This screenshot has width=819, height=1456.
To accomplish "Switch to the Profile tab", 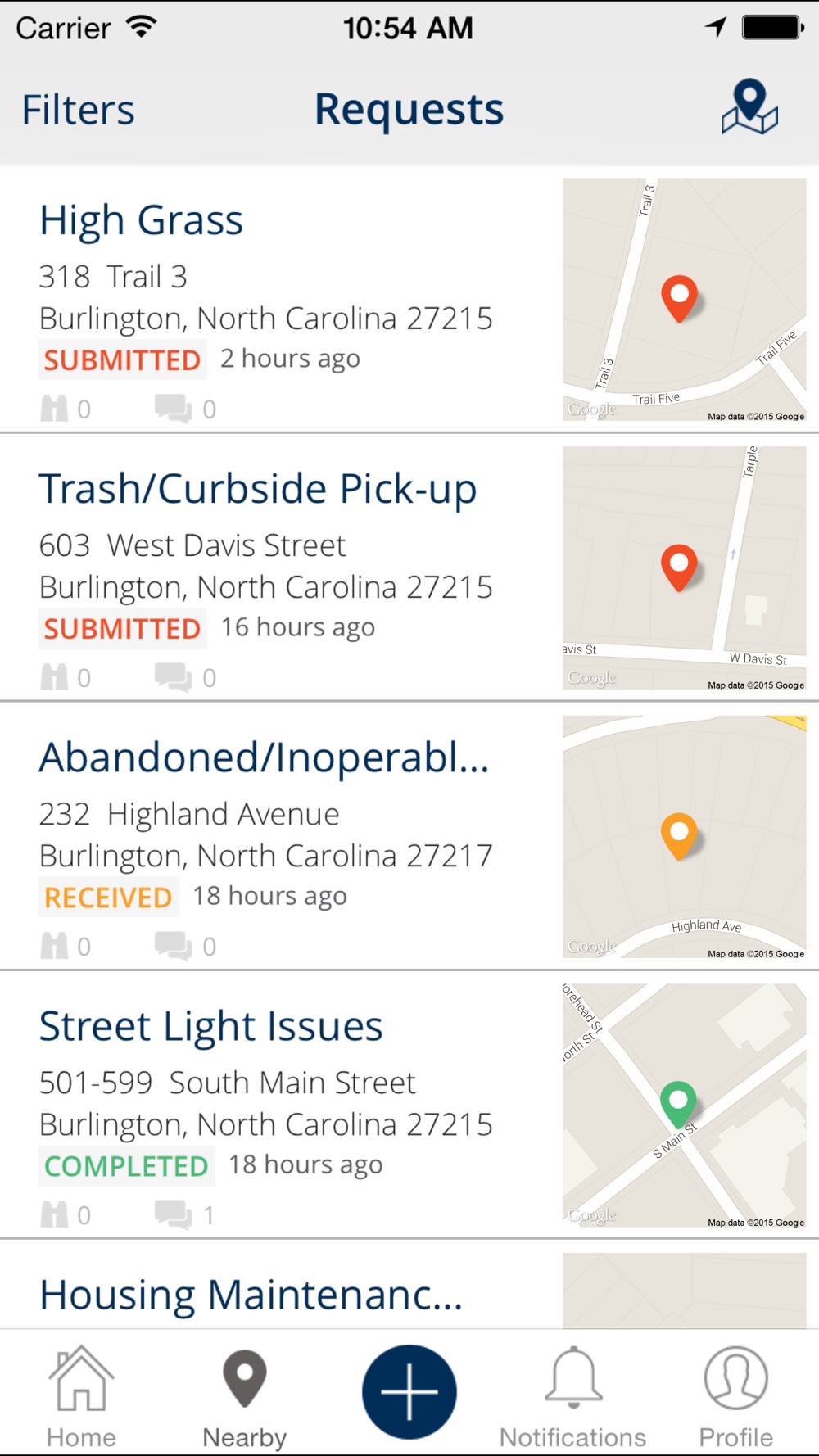I will (736, 1398).
